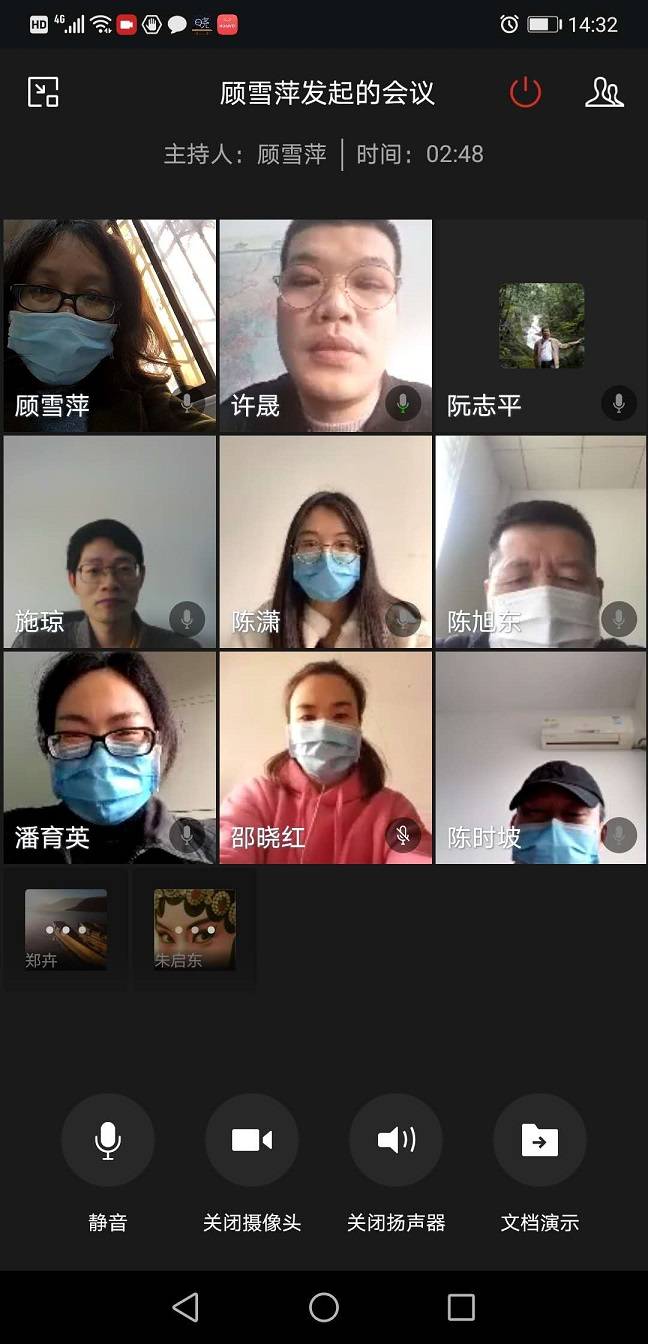Turn off speaker with 关闭扬声器
This screenshot has height=1344, width=648.
tap(396, 1140)
